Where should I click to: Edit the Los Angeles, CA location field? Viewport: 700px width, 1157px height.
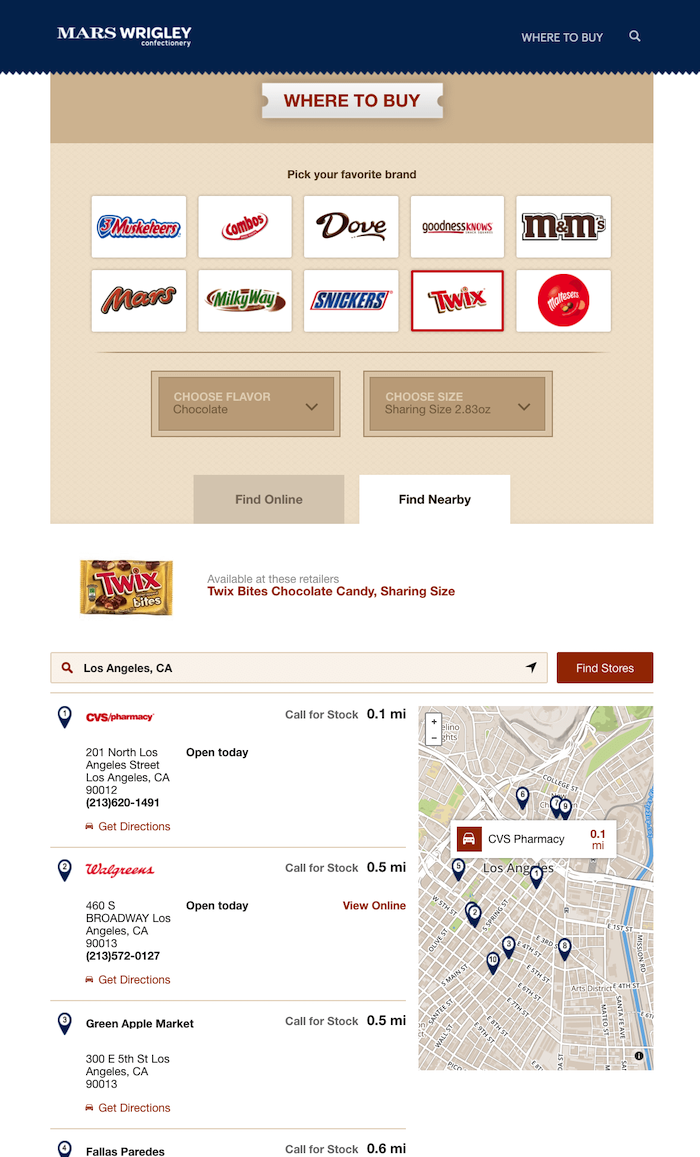point(299,668)
